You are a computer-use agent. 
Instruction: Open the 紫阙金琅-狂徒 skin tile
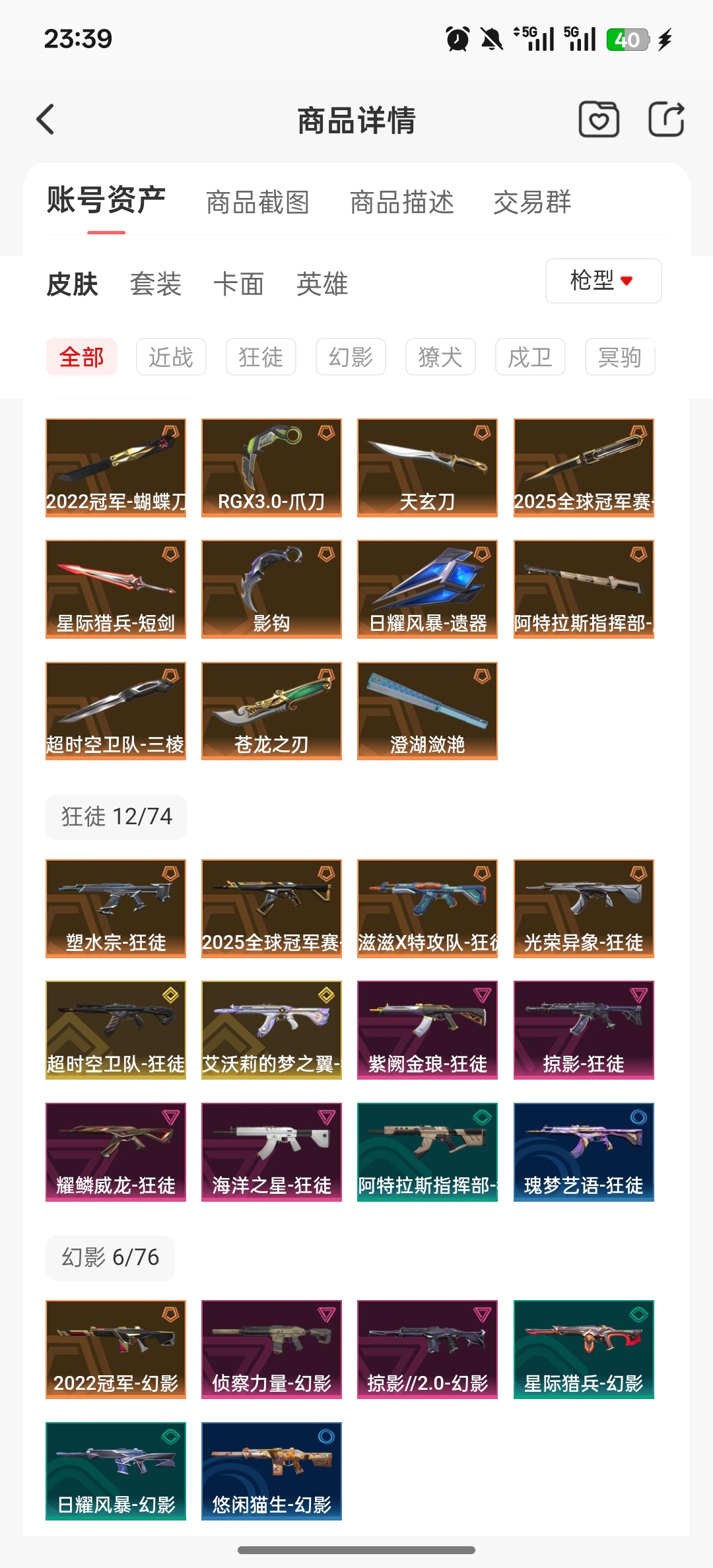(427, 1030)
